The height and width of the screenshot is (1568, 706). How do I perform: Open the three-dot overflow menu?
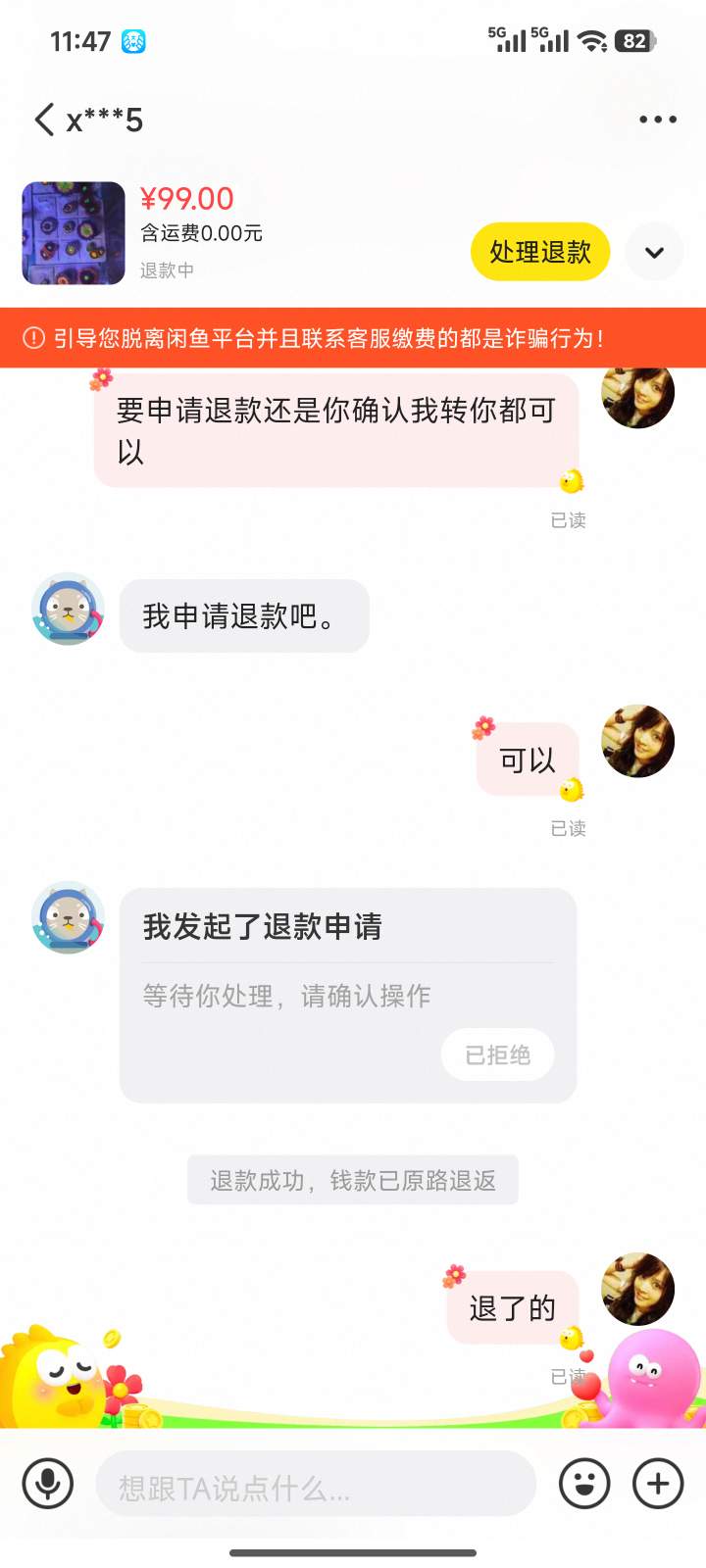(657, 120)
